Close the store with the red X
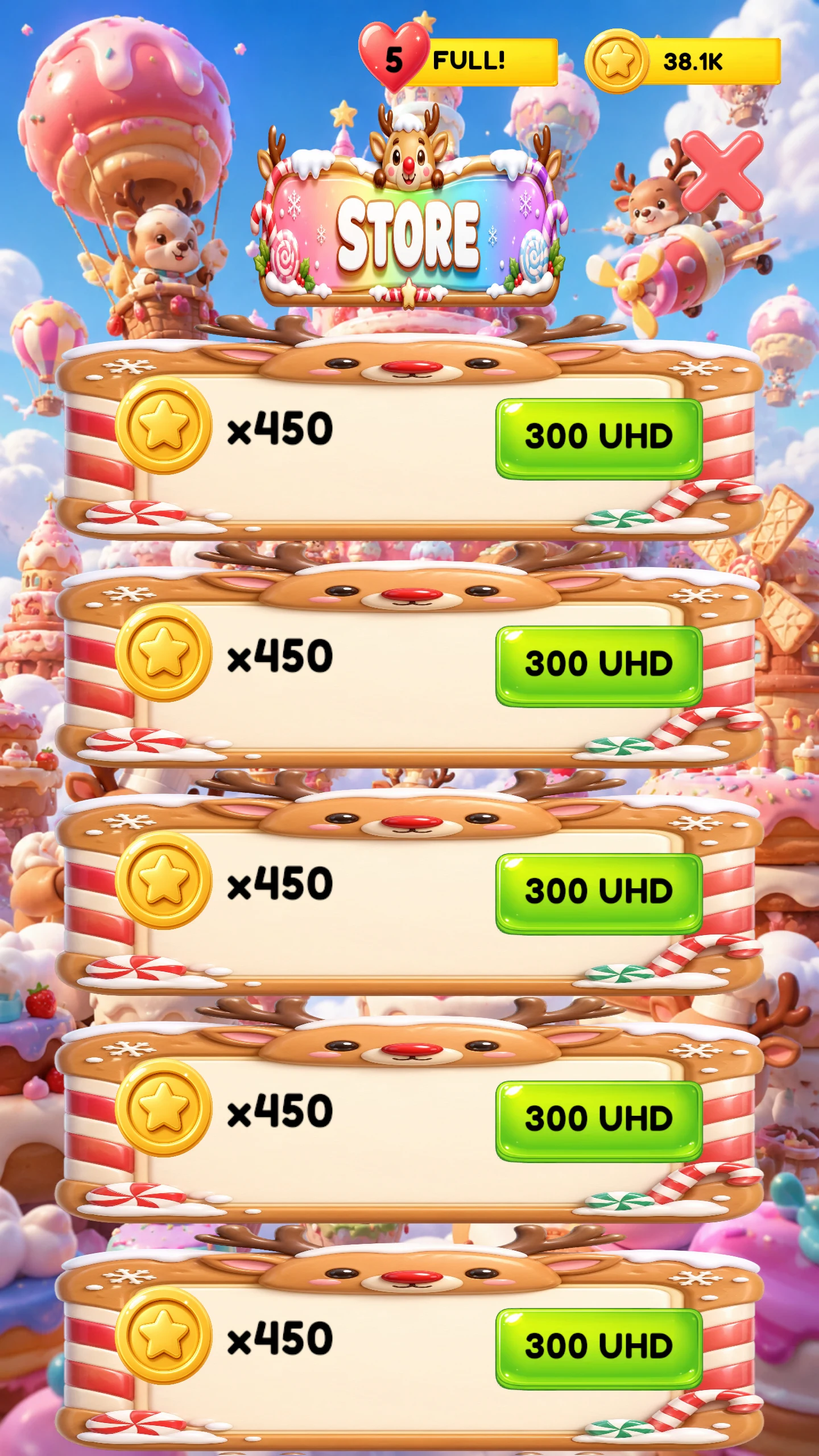The width and height of the screenshot is (819, 1456). (x=722, y=171)
